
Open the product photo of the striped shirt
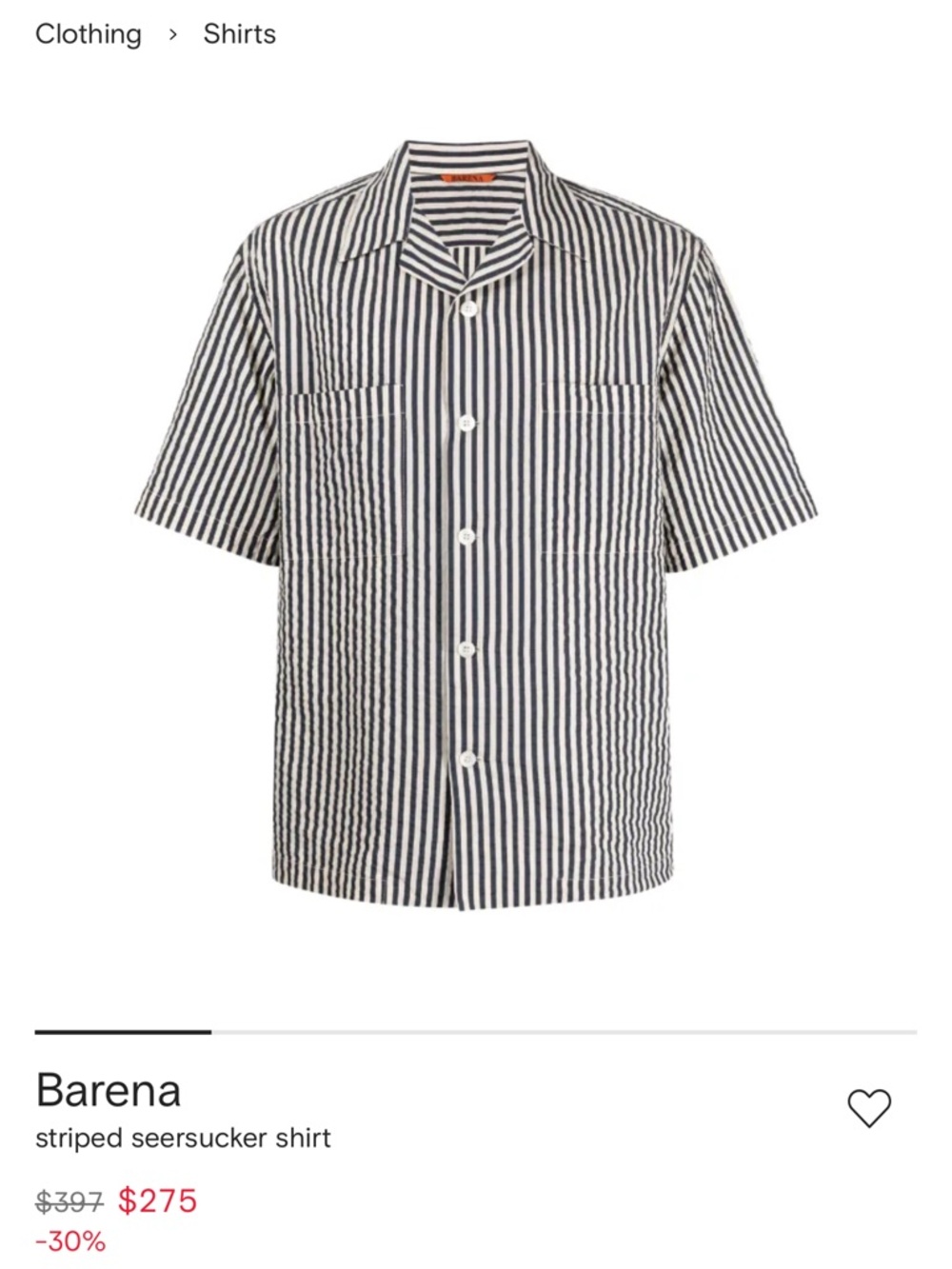[x=476, y=524]
